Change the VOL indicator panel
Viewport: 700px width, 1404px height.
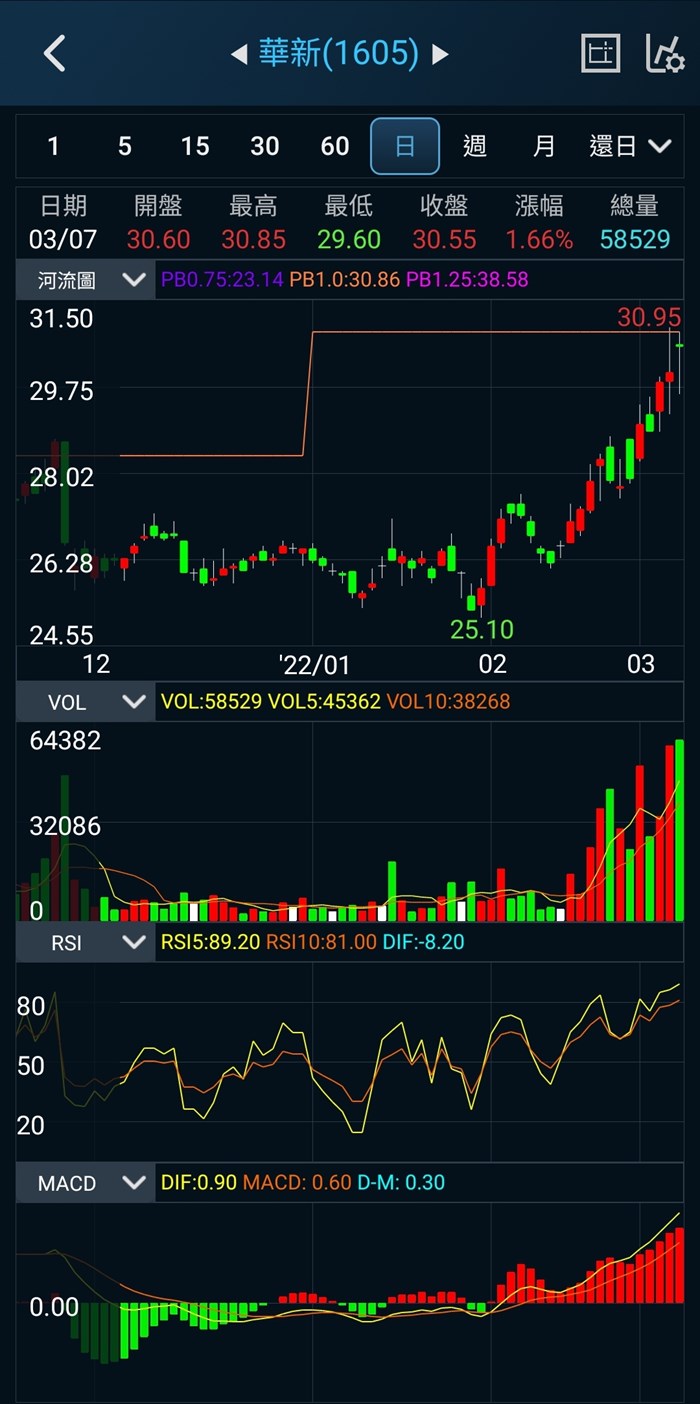(x=85, y=702)
